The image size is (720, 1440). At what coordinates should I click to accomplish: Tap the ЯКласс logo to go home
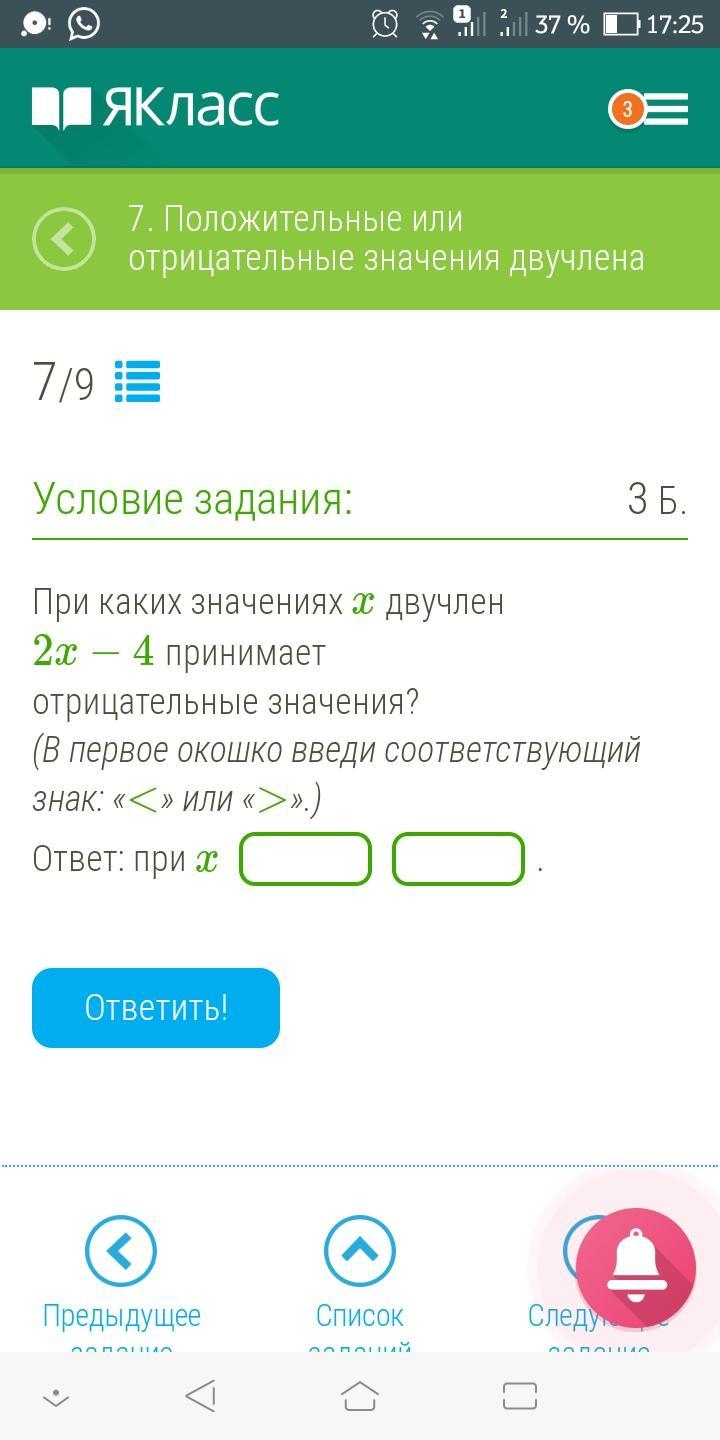click(156, 108)
